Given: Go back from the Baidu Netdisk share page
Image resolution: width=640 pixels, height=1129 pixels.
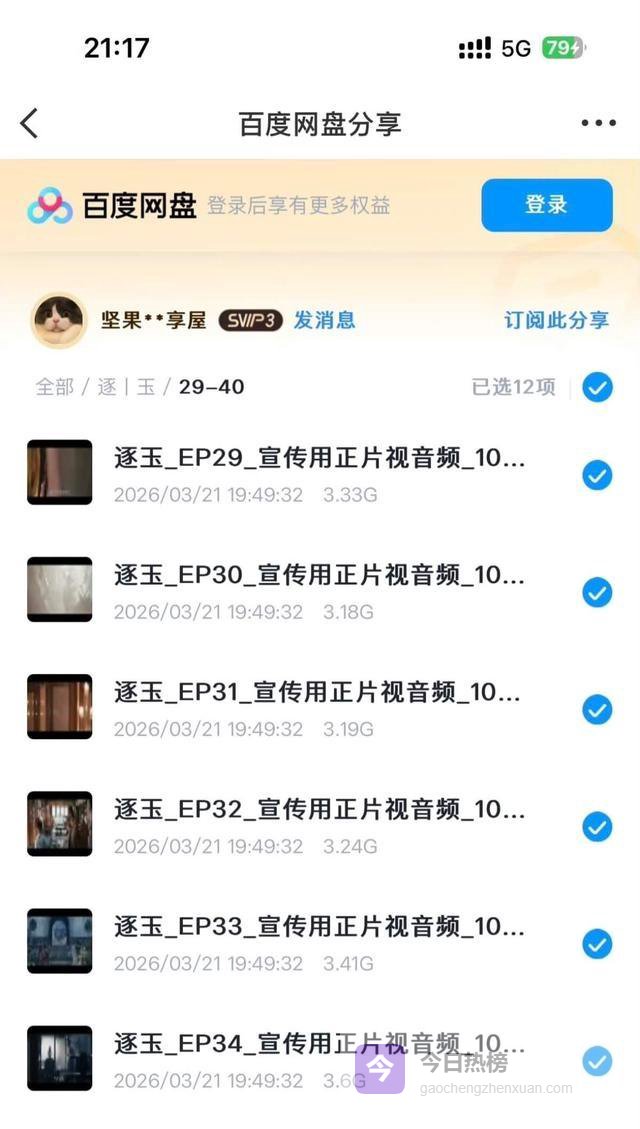Looking at the screenshot, I should [29, 124].
